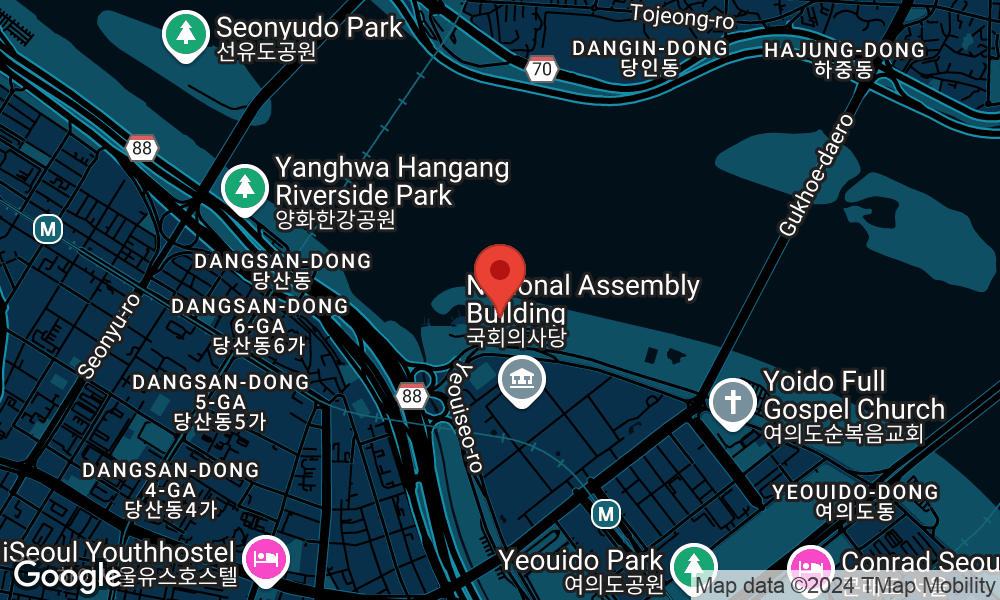Open the National Assembly Building marker
1000x600 pixels.
pyautogui.click(x=522, y=380)
